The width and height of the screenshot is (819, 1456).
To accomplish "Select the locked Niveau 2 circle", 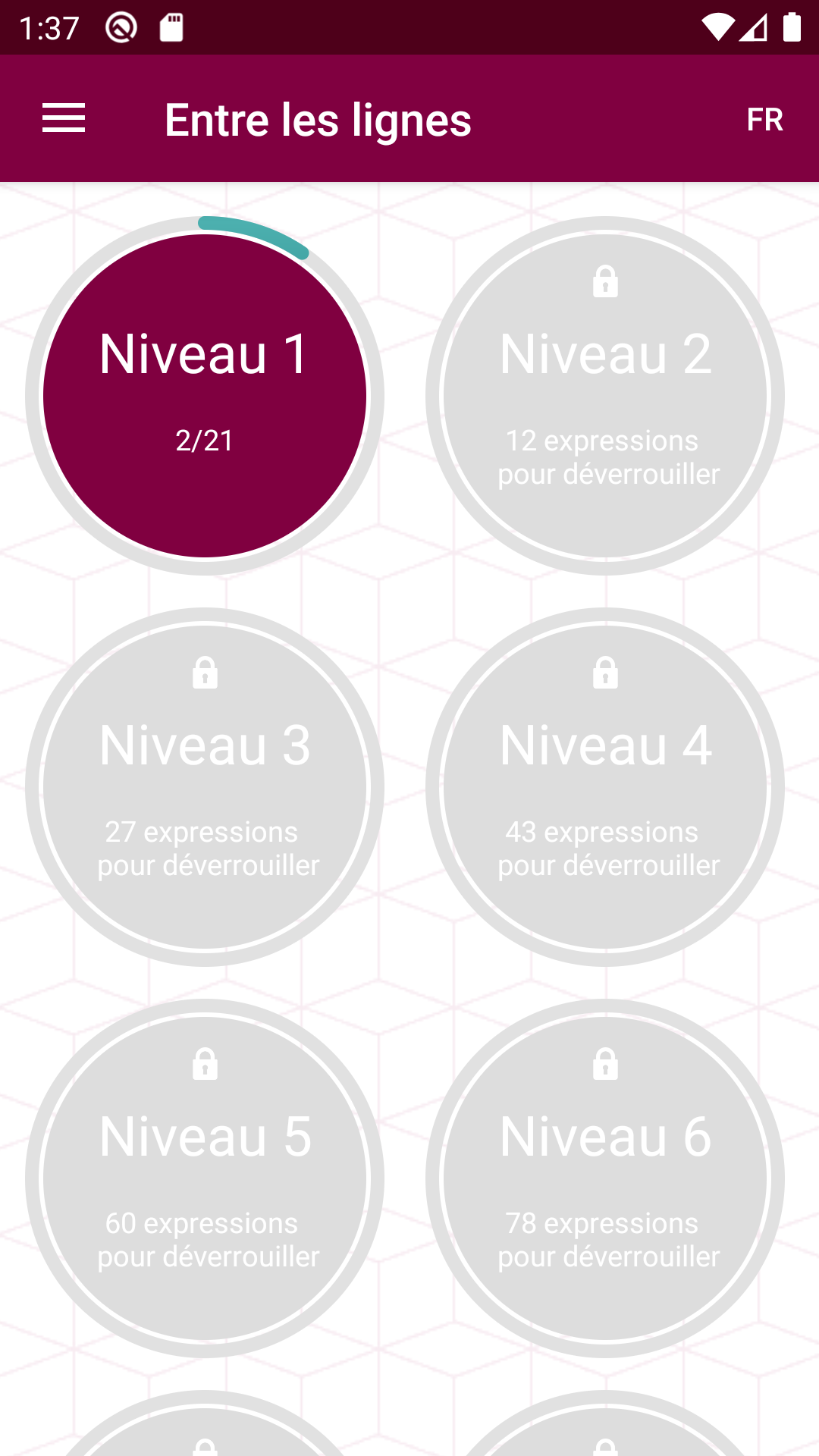I will pos(605,396).
